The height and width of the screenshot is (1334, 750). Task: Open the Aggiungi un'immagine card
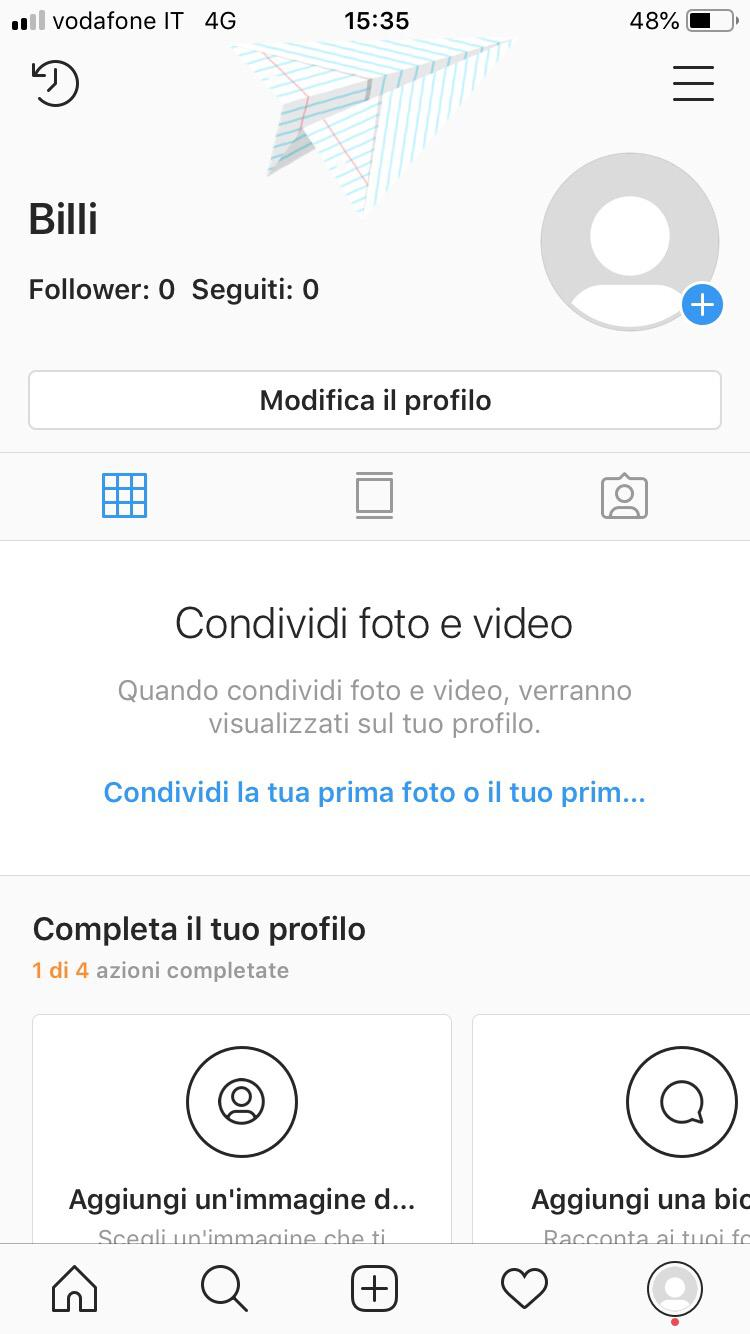(x=242, y=1130)
